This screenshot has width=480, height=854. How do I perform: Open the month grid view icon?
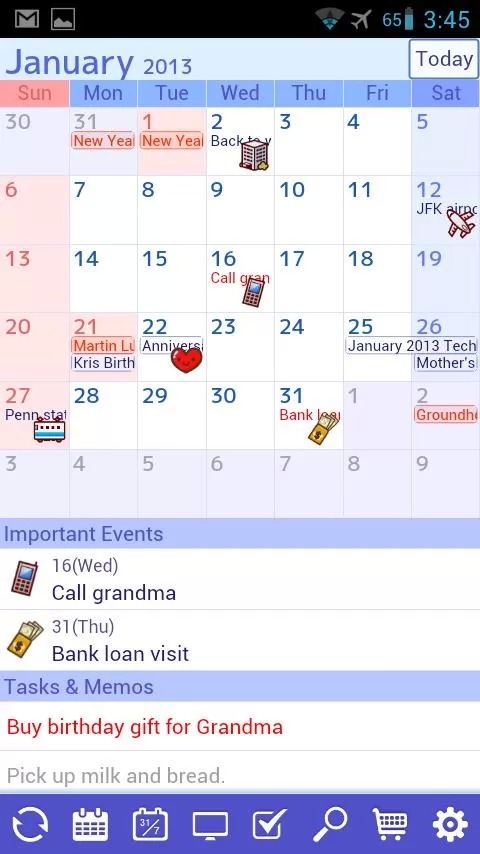pos(90,824)
